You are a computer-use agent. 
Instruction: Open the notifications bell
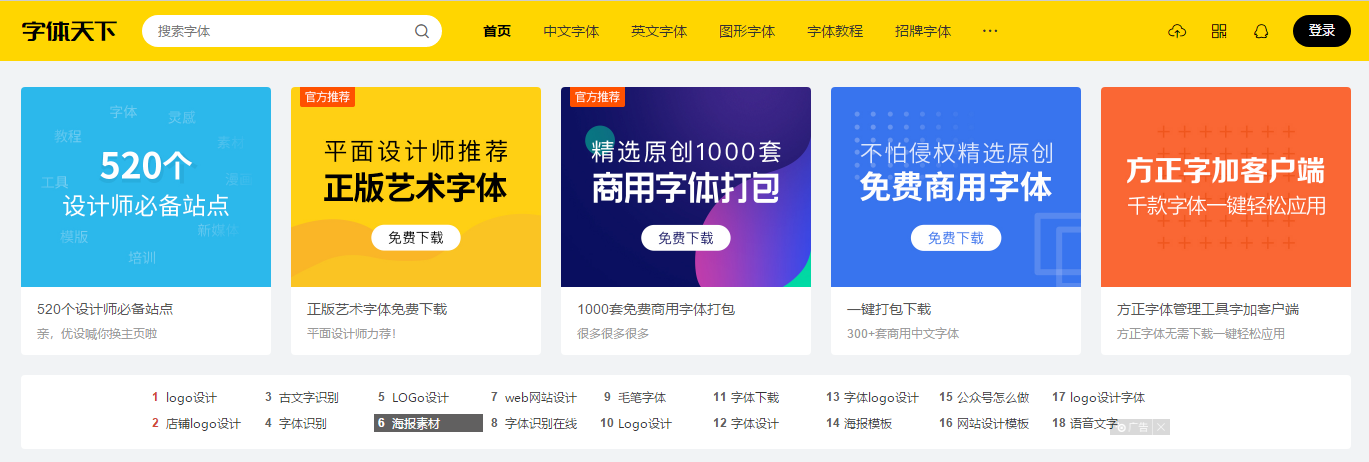(x=1261, y=31)
